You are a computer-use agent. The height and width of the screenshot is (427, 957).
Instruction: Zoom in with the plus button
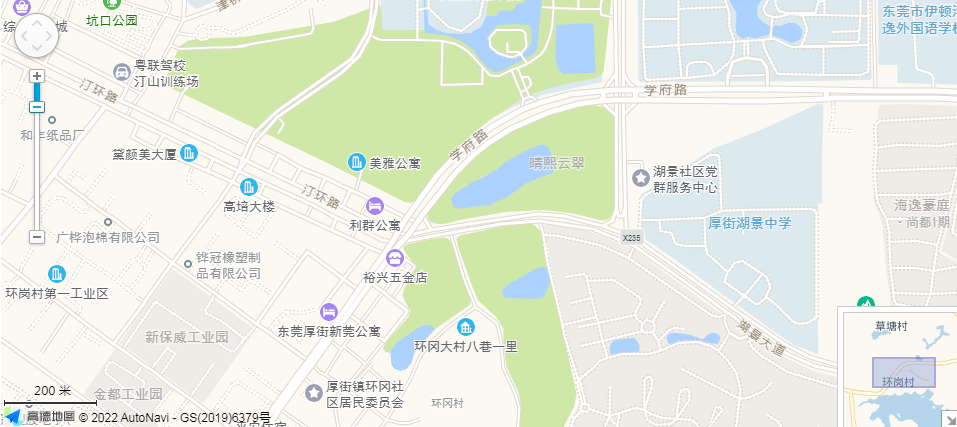point(37,76)
